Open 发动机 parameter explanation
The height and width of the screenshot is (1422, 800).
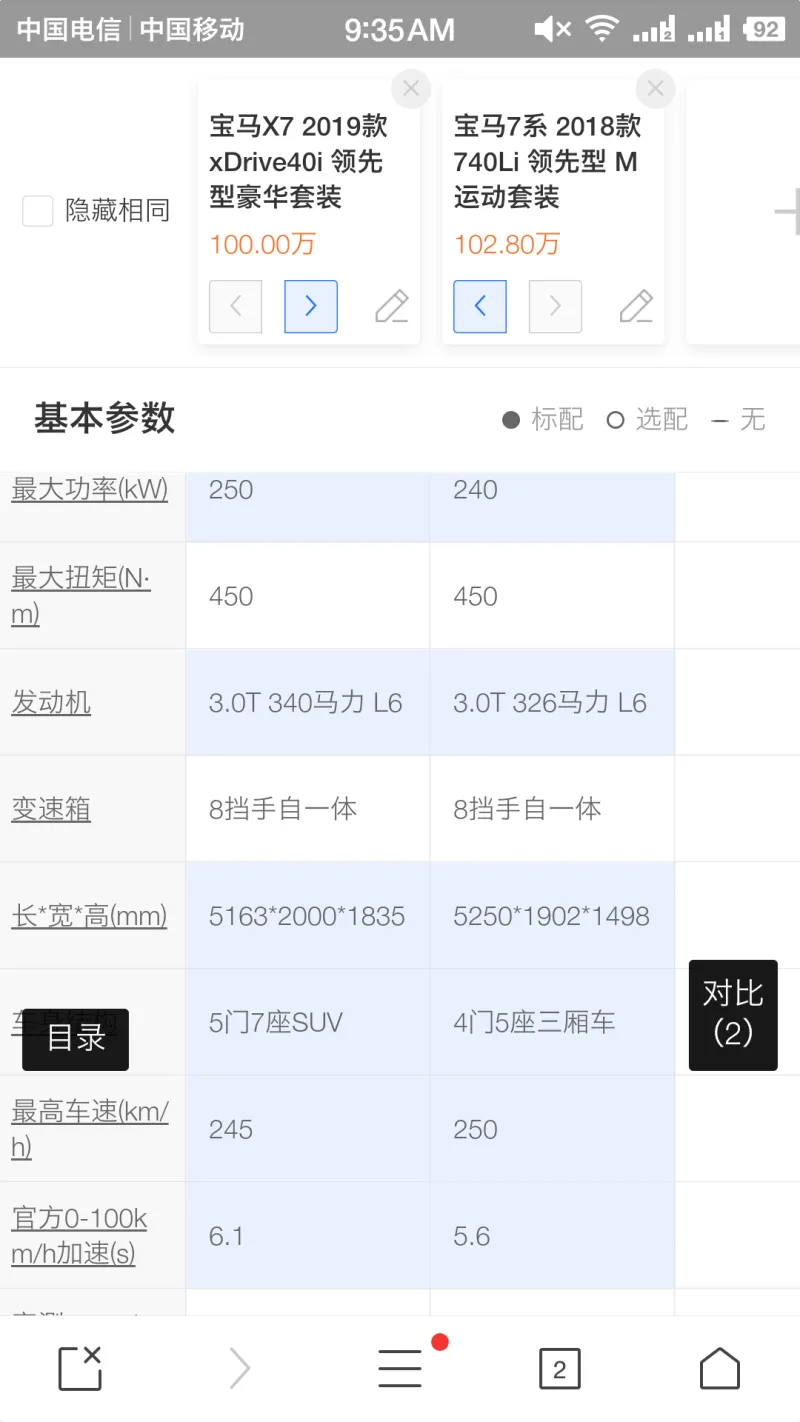click(x=51, y=702)
